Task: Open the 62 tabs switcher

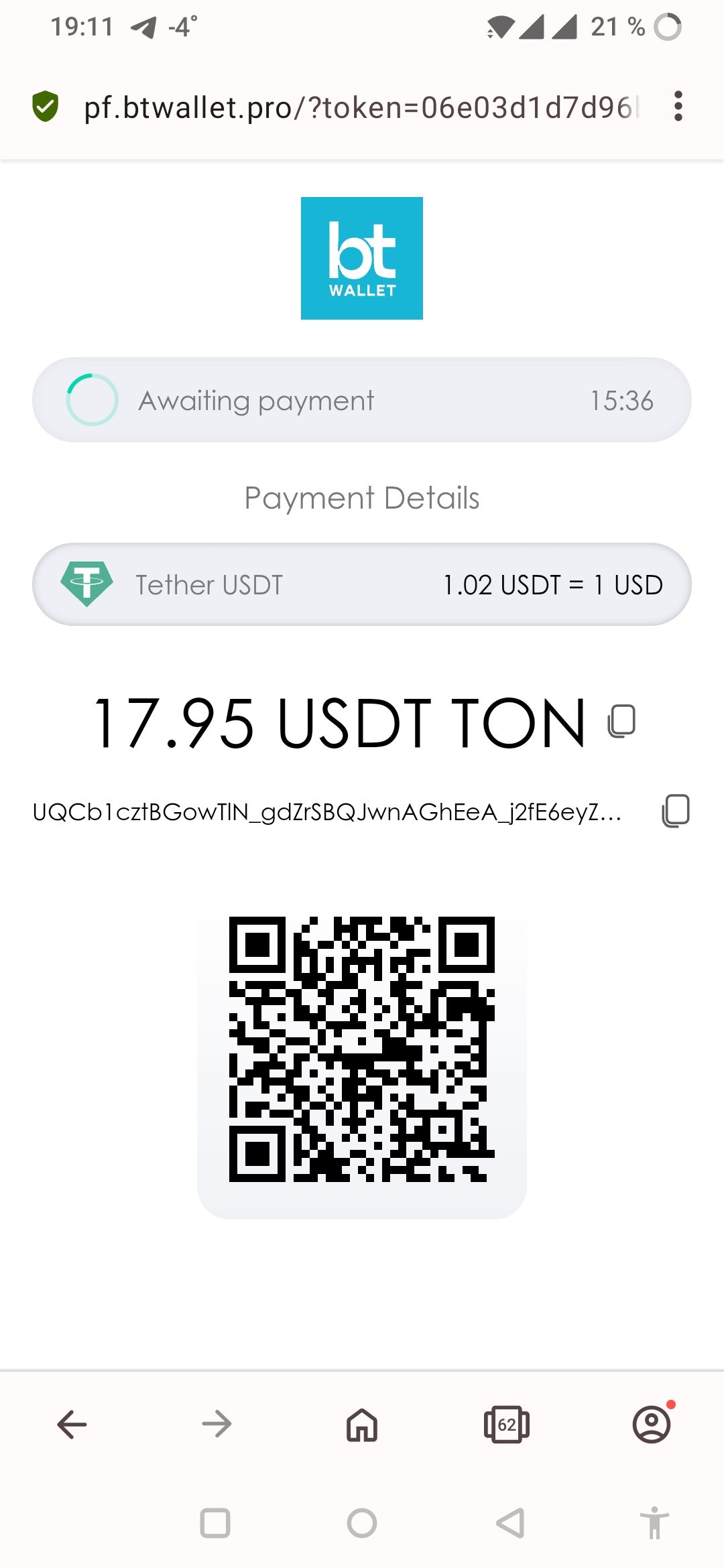Action: [x=507, y=1425]
